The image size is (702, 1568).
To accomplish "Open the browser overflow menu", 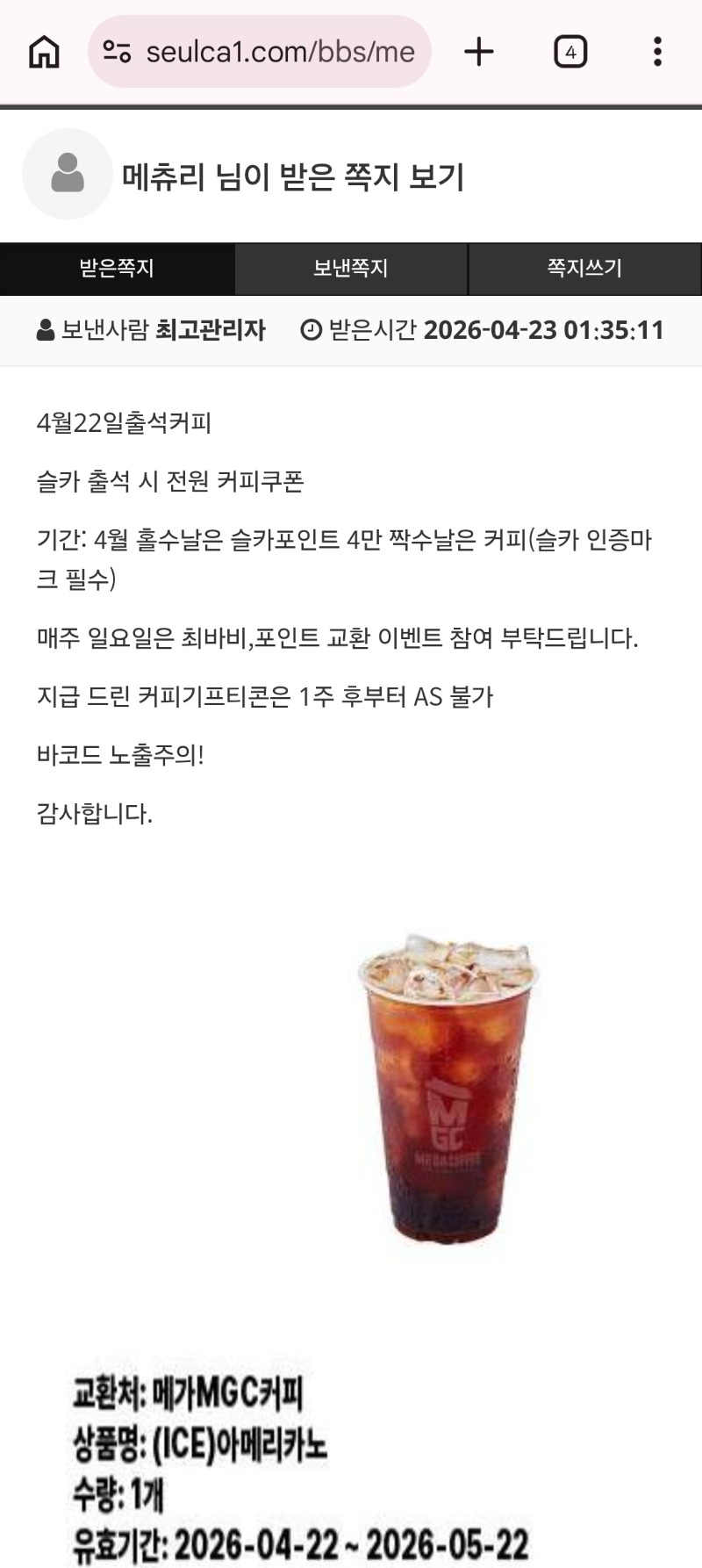I will tap(657, 52).
